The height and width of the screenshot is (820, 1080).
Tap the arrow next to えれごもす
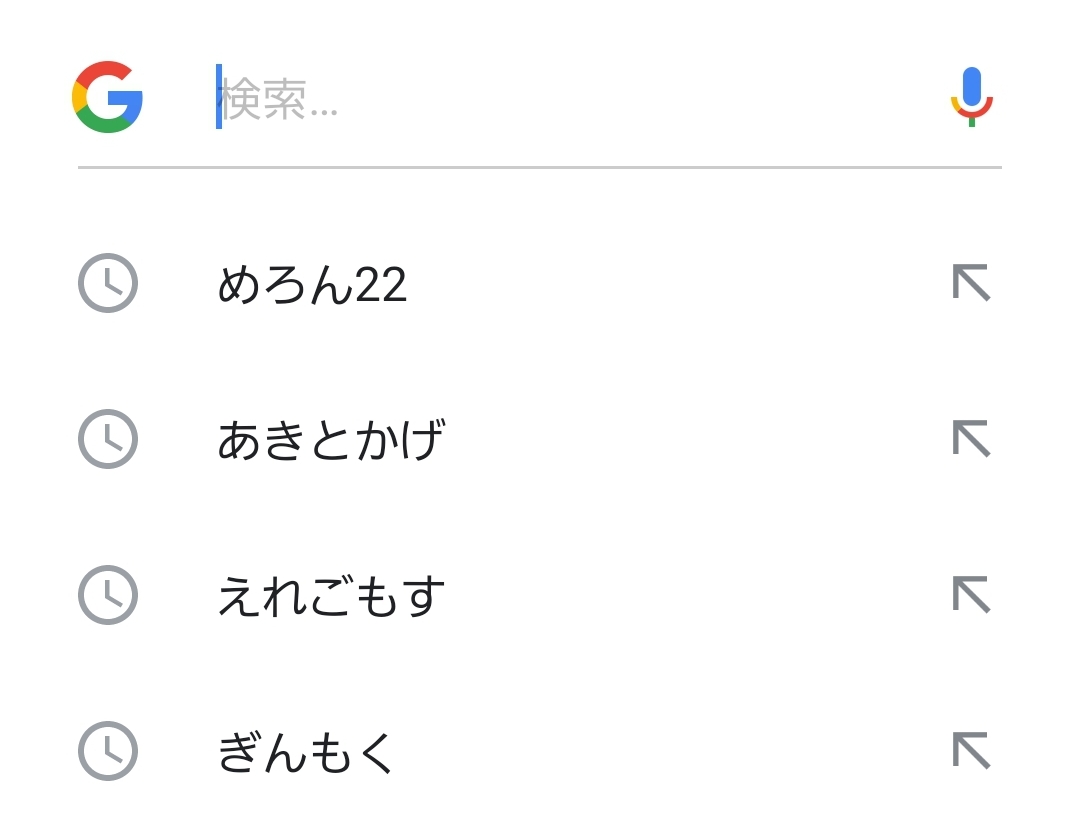point(971,596)
